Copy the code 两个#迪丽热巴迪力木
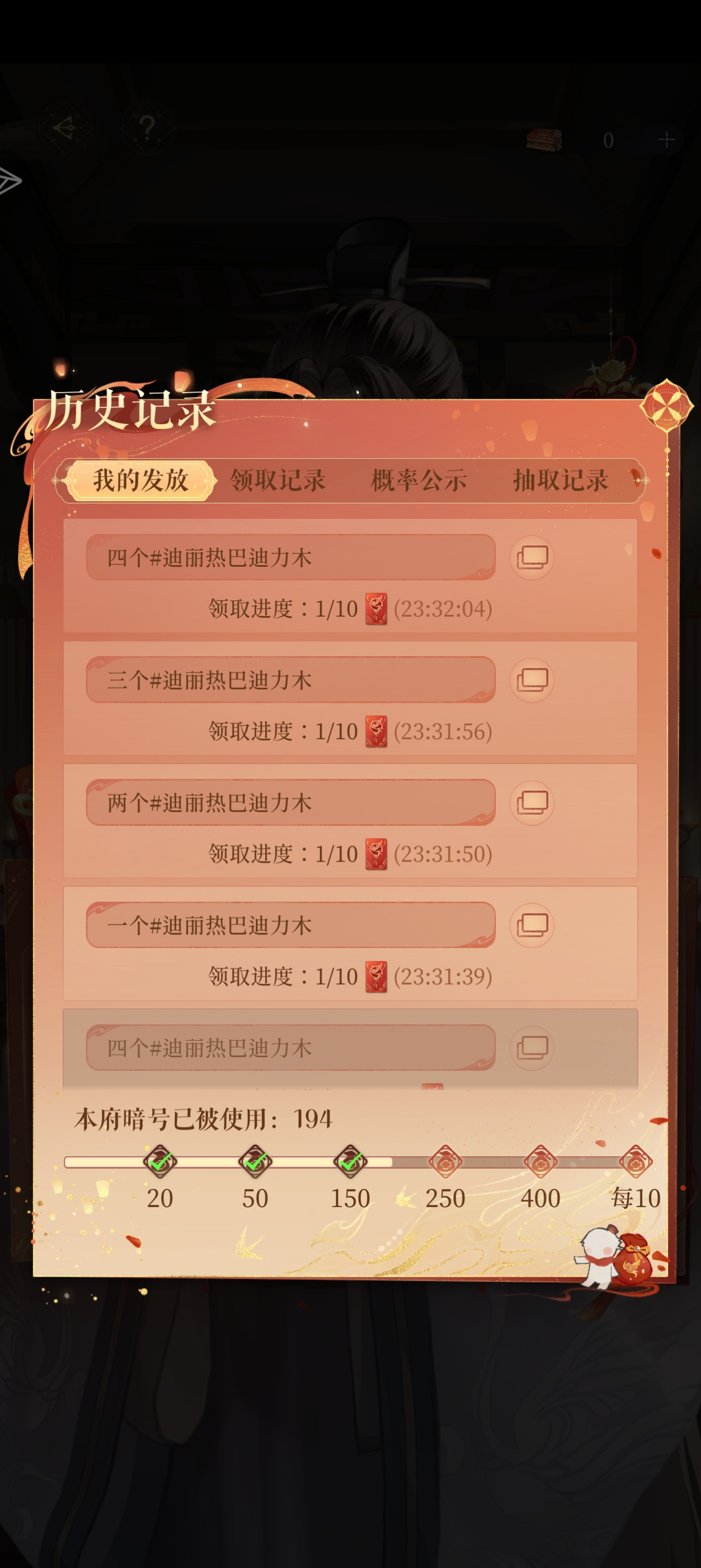701x1568 pixels. (x=532, y=803)
